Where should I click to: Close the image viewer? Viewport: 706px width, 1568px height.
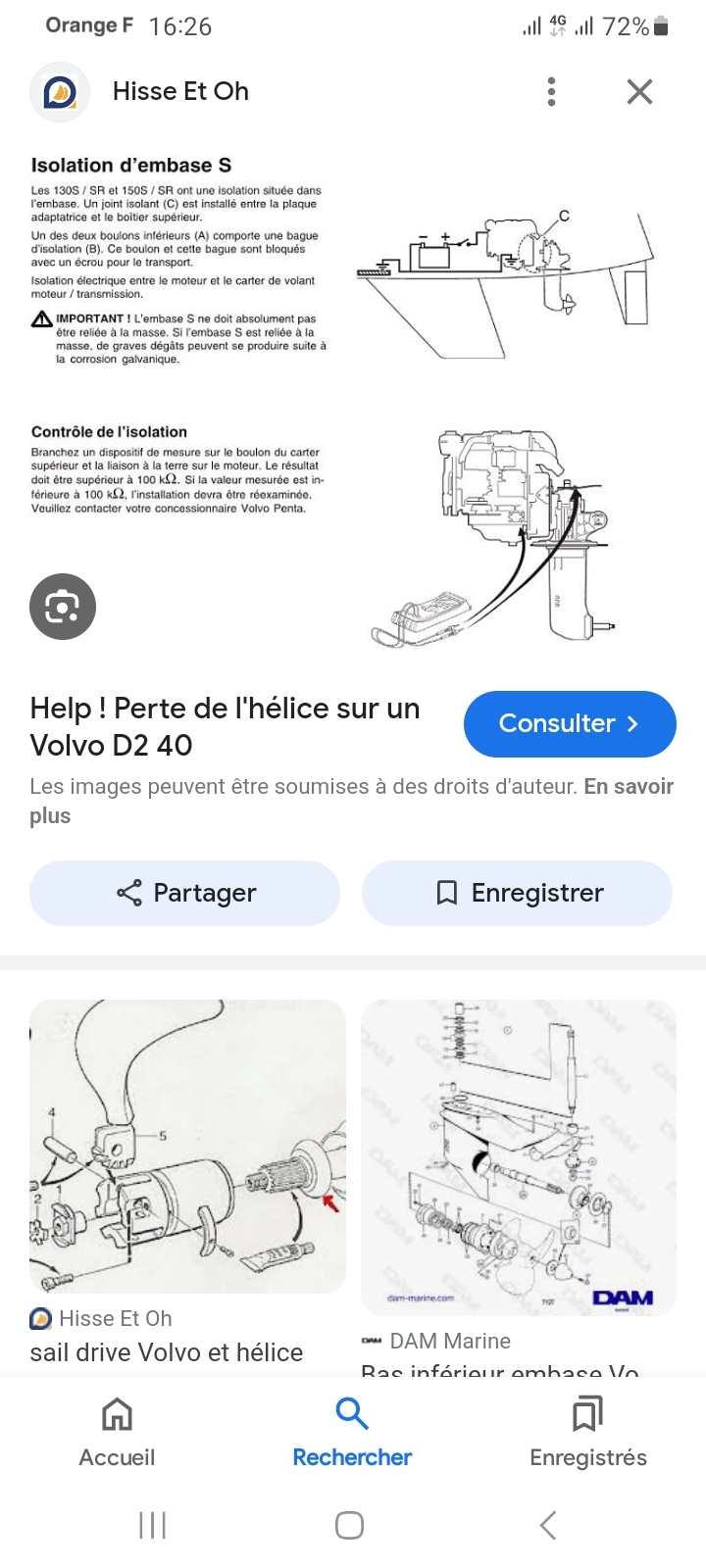(x=639, y=91)
